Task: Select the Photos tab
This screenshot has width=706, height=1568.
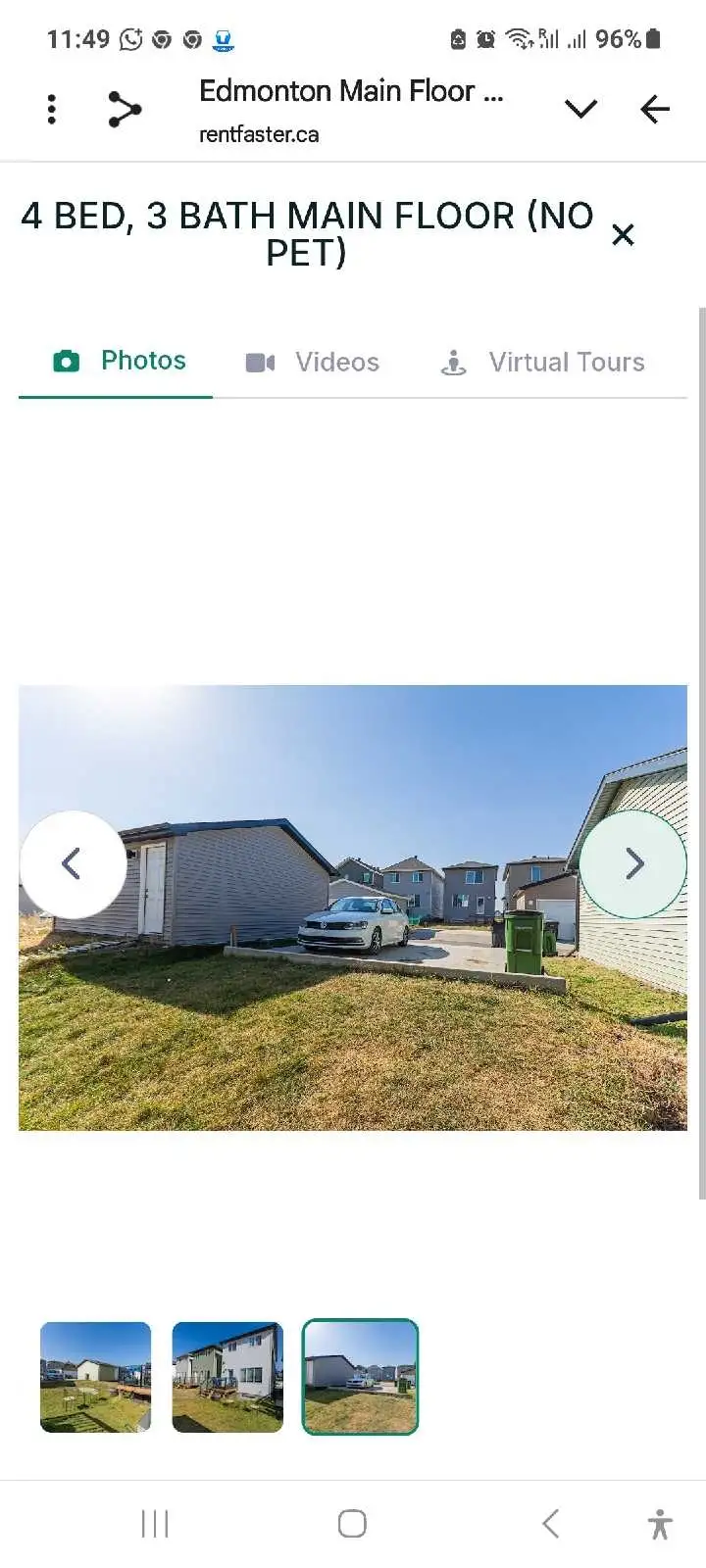Action: tap(120, 361)
